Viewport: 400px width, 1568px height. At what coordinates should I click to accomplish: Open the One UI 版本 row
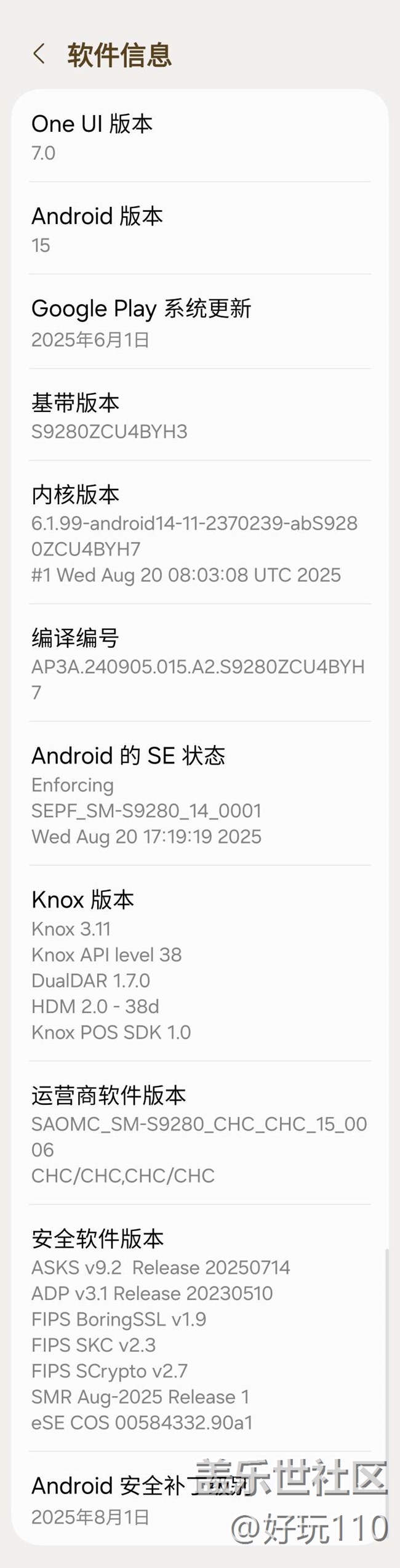click(x=200, y=137)
